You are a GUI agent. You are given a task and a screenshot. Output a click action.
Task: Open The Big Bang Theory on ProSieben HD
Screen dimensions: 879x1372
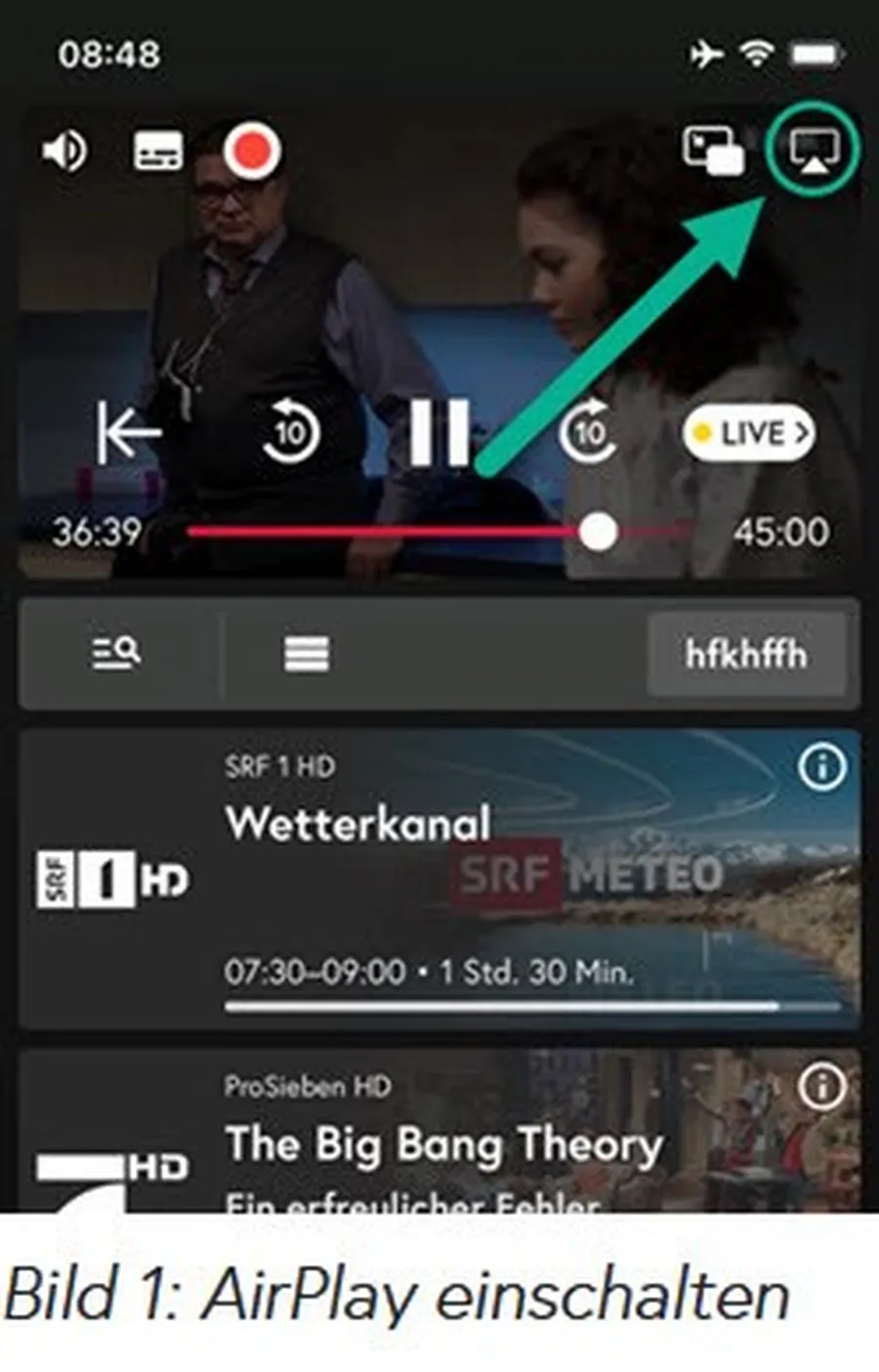[439, 1143]
